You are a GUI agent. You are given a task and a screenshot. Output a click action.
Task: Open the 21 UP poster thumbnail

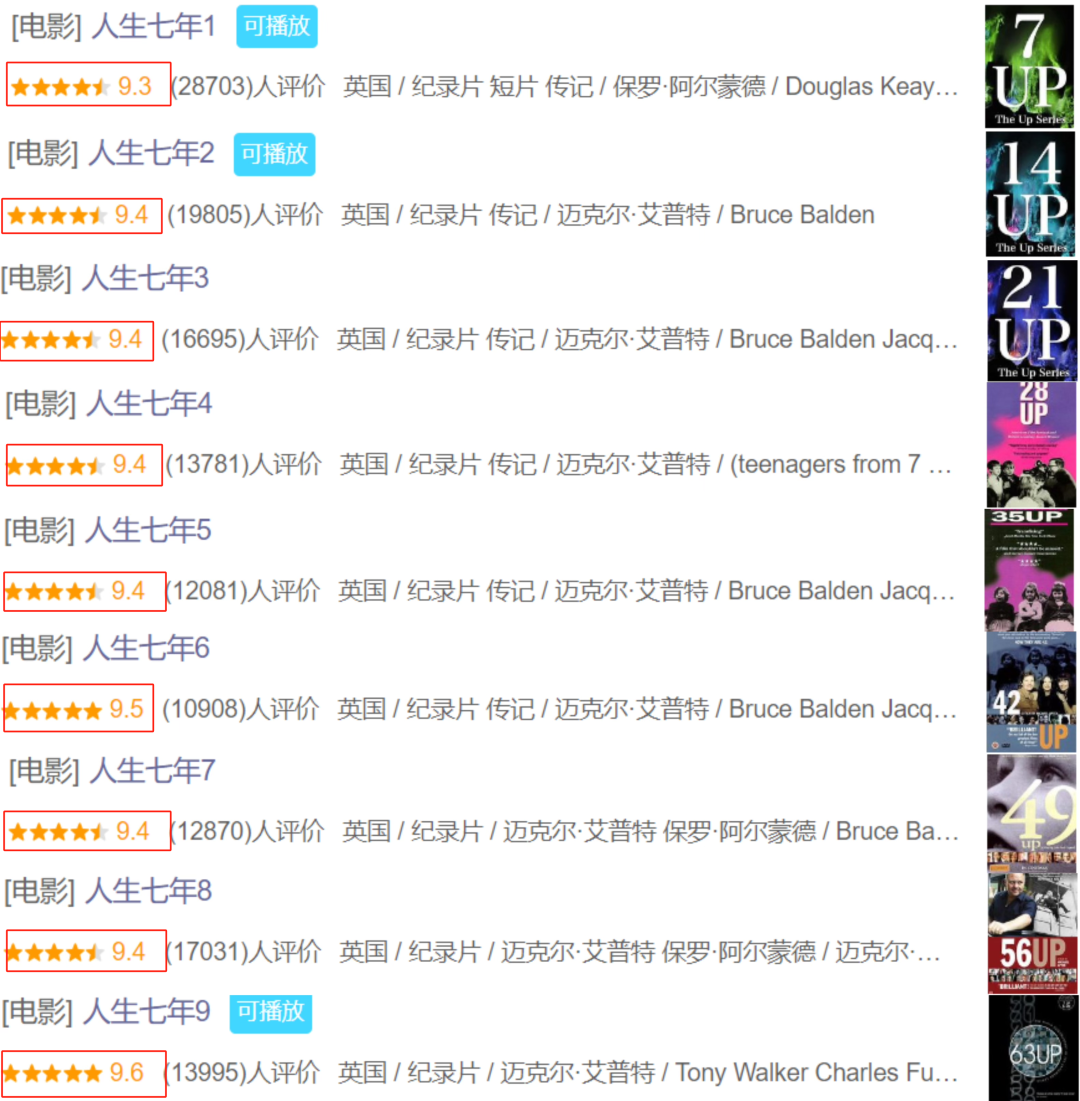point(1030,320)
